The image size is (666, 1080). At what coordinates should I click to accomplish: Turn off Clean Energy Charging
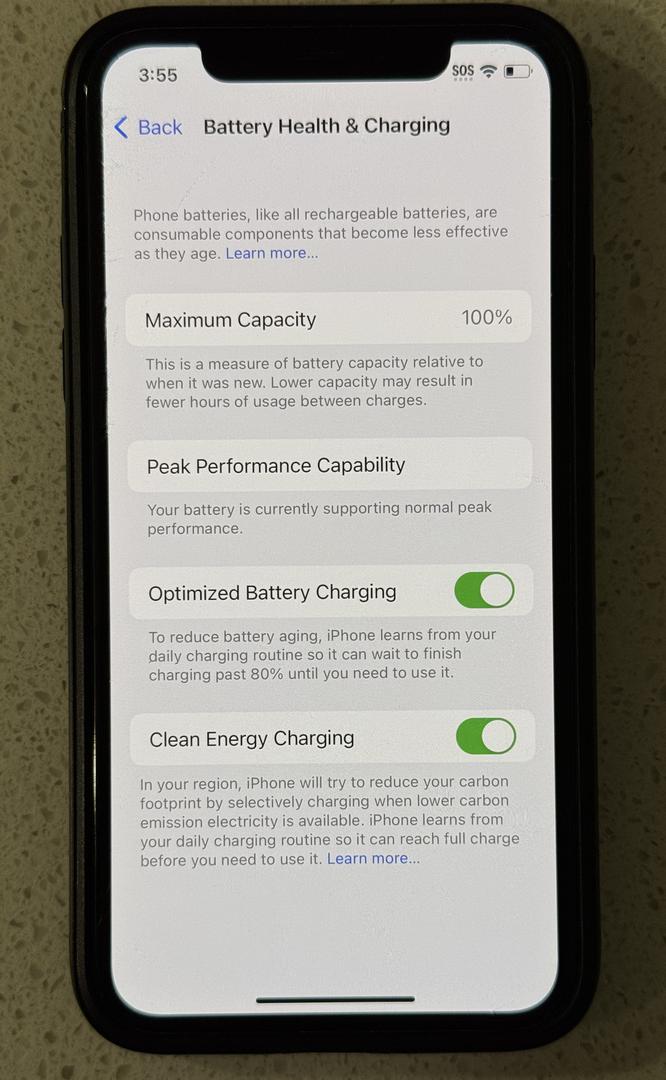486,736
